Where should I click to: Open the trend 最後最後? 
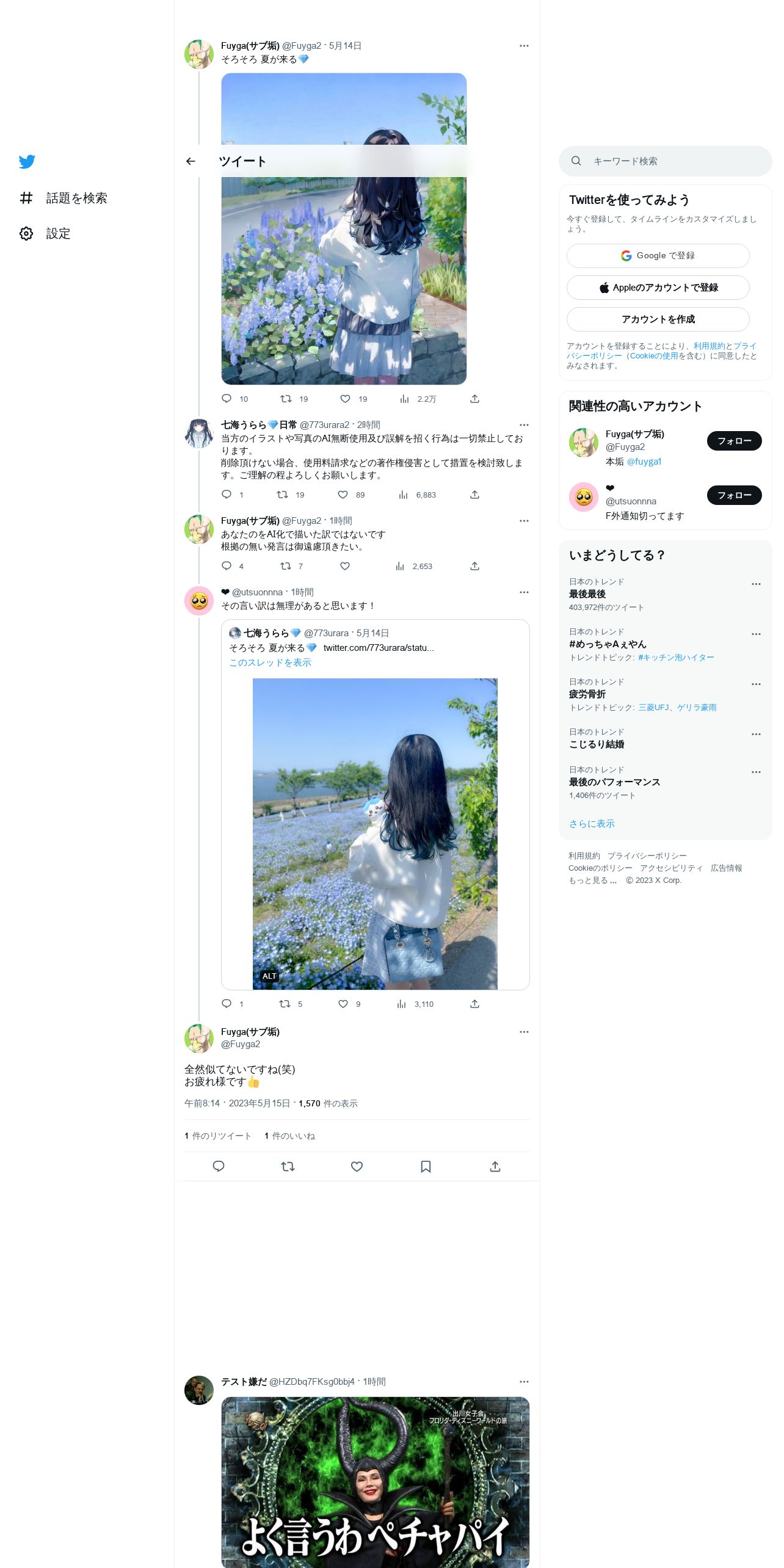[x=587, y=594]
